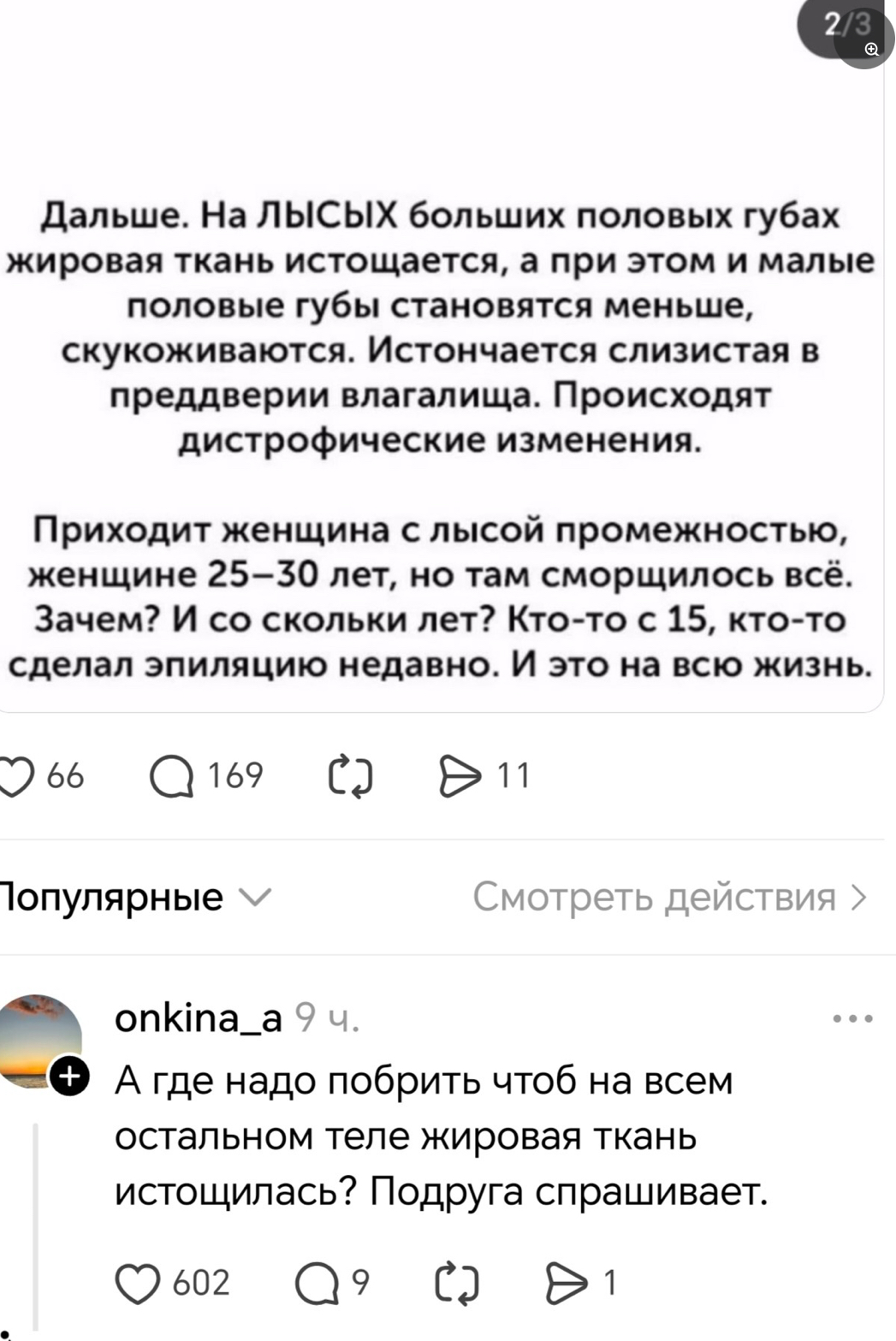Repost onkina_a's comment
896x1341 pixels.
[x=456, y=1284]
